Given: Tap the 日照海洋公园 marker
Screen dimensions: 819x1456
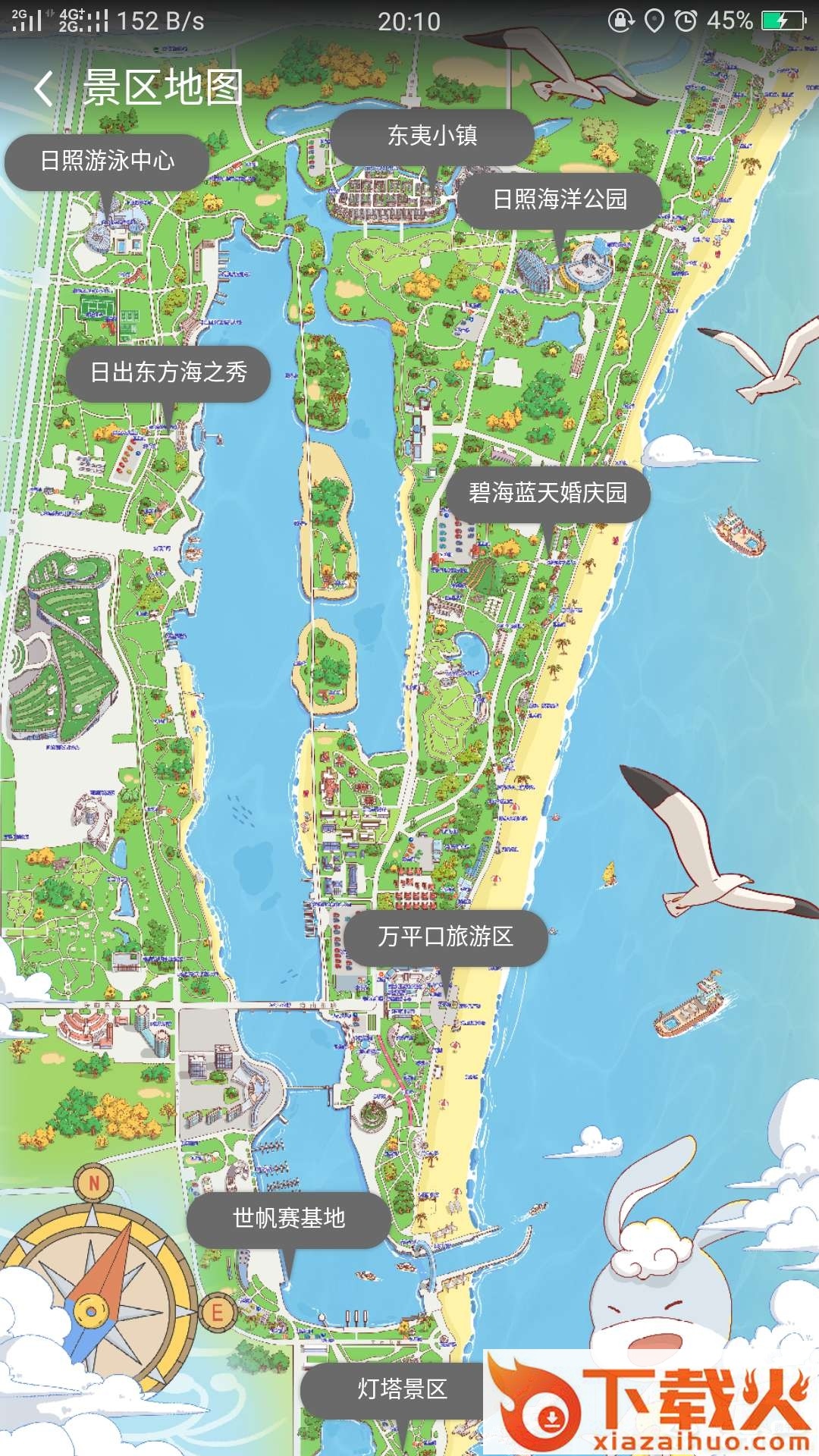Looking at the screenshot, I should click(x=560, y=200).
